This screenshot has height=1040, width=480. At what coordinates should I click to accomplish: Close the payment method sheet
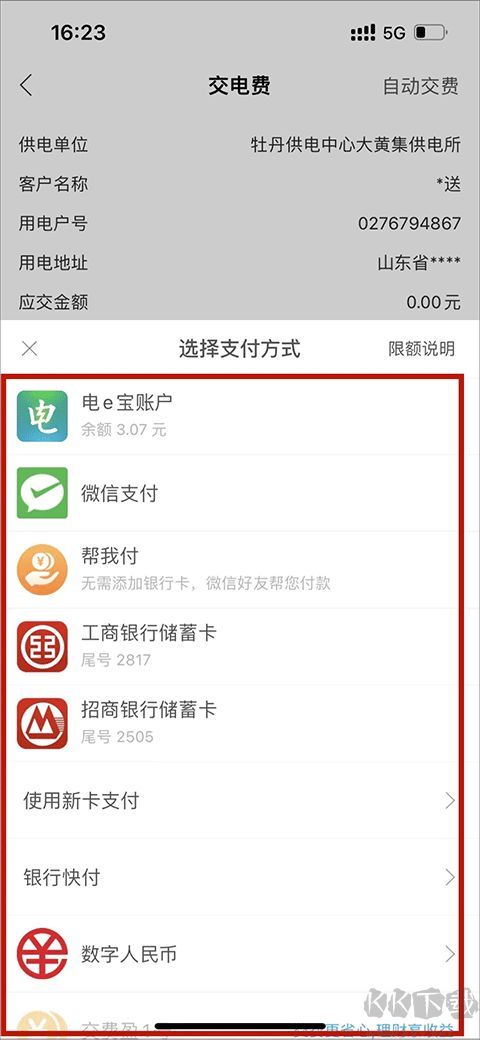tap(29, 349)
